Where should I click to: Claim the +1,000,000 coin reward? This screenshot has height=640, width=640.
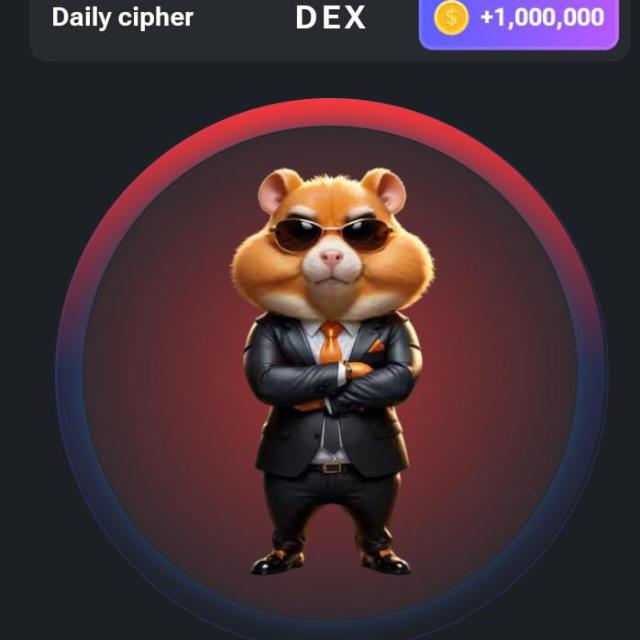pyautogui.click(x=518, y=18)
